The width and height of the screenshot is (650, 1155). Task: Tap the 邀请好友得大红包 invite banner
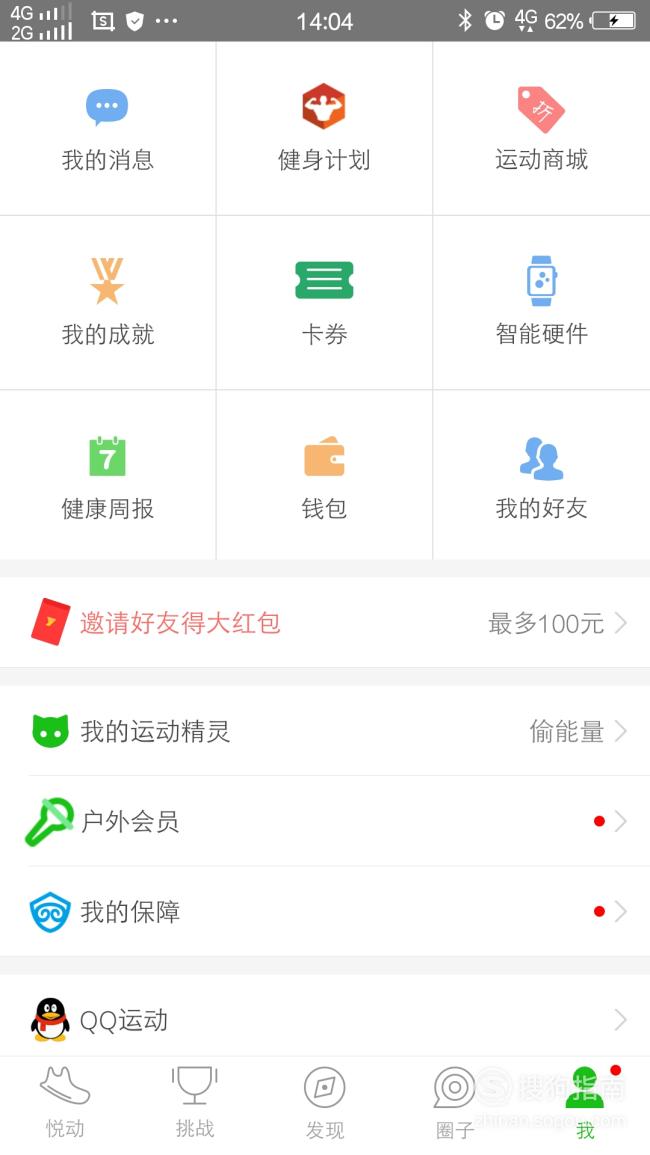[x=325, y=622]
